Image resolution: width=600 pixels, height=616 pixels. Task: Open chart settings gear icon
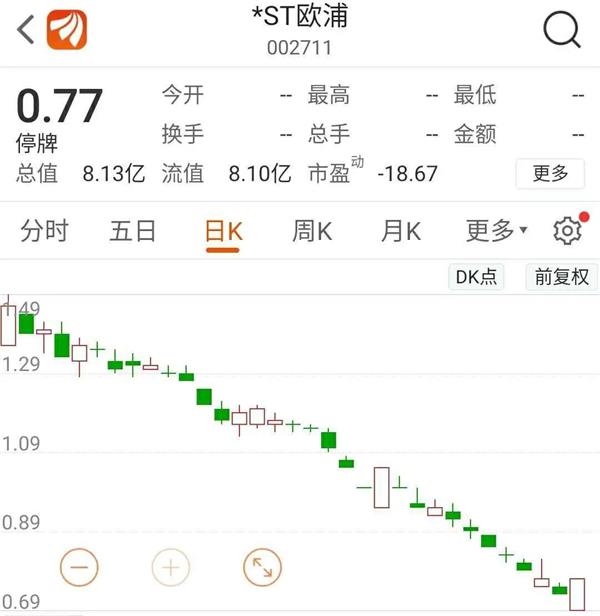[x=568, y=231]
